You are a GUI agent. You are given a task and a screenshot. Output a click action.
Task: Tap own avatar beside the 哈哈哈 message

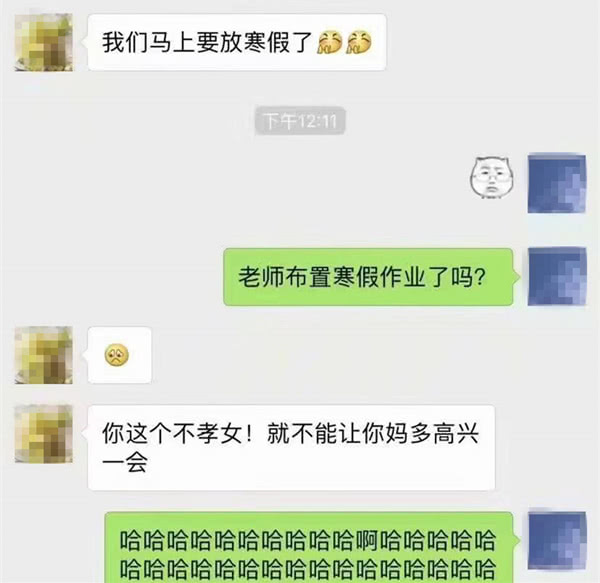(555, 546)
